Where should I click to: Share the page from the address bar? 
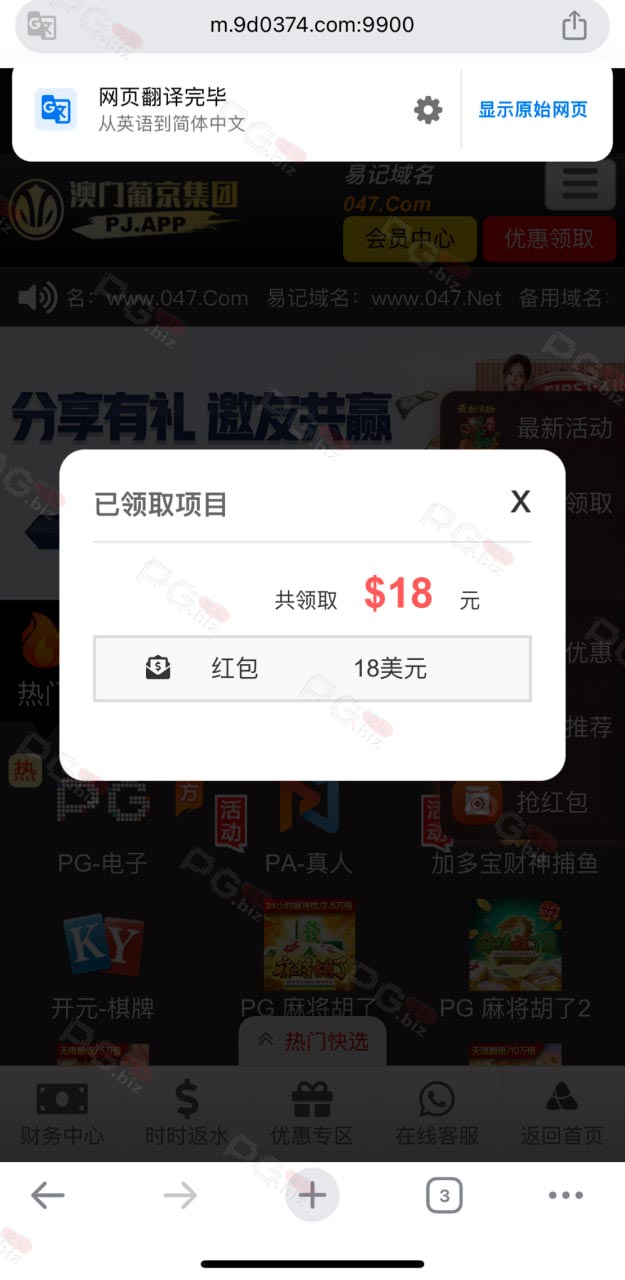(x=574, y=25)
